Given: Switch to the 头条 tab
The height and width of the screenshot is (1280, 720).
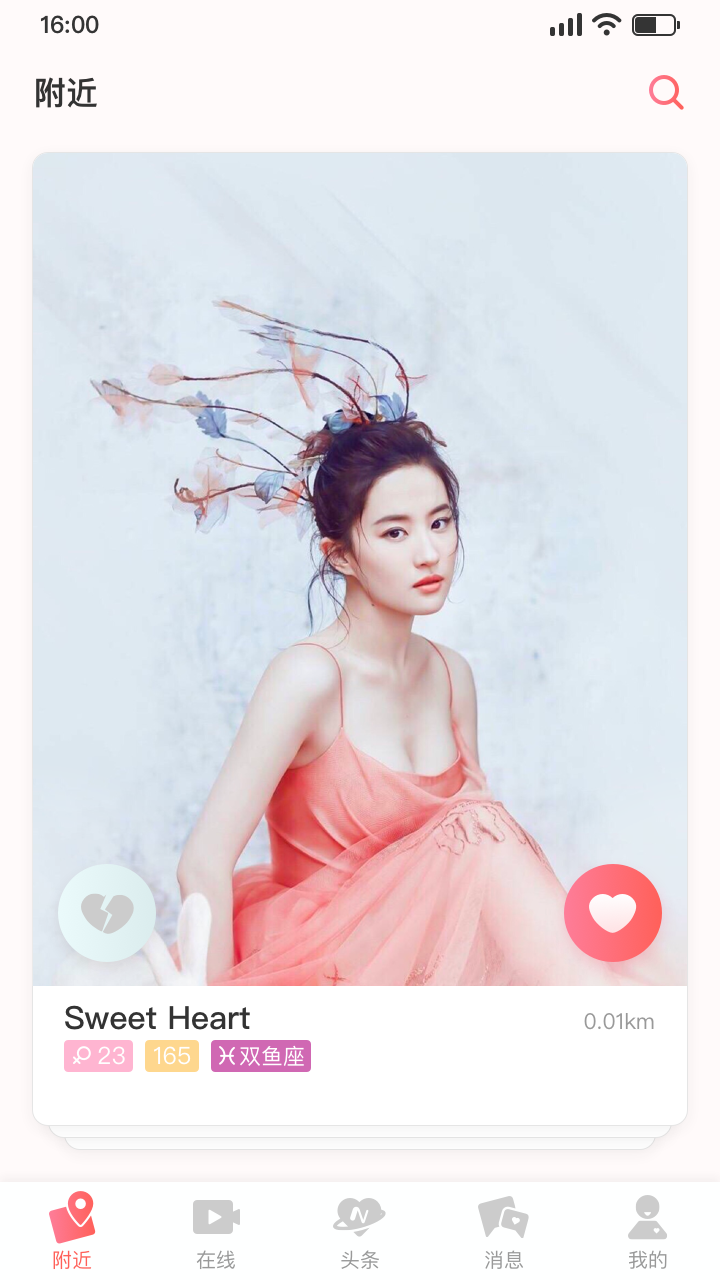Looking at the screenshot, I should [360, 1232].
